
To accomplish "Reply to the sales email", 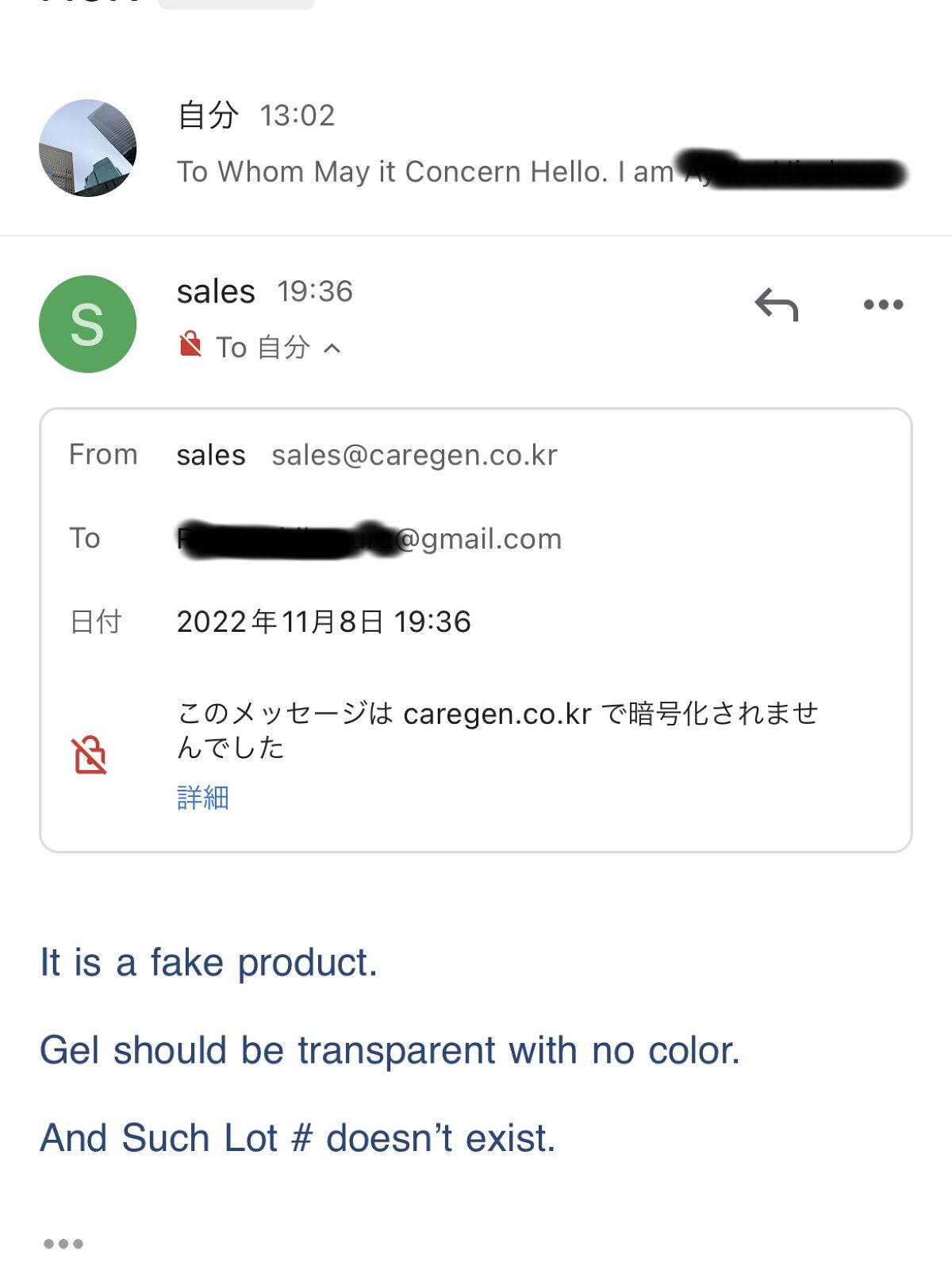I will [x=776, y=305].
